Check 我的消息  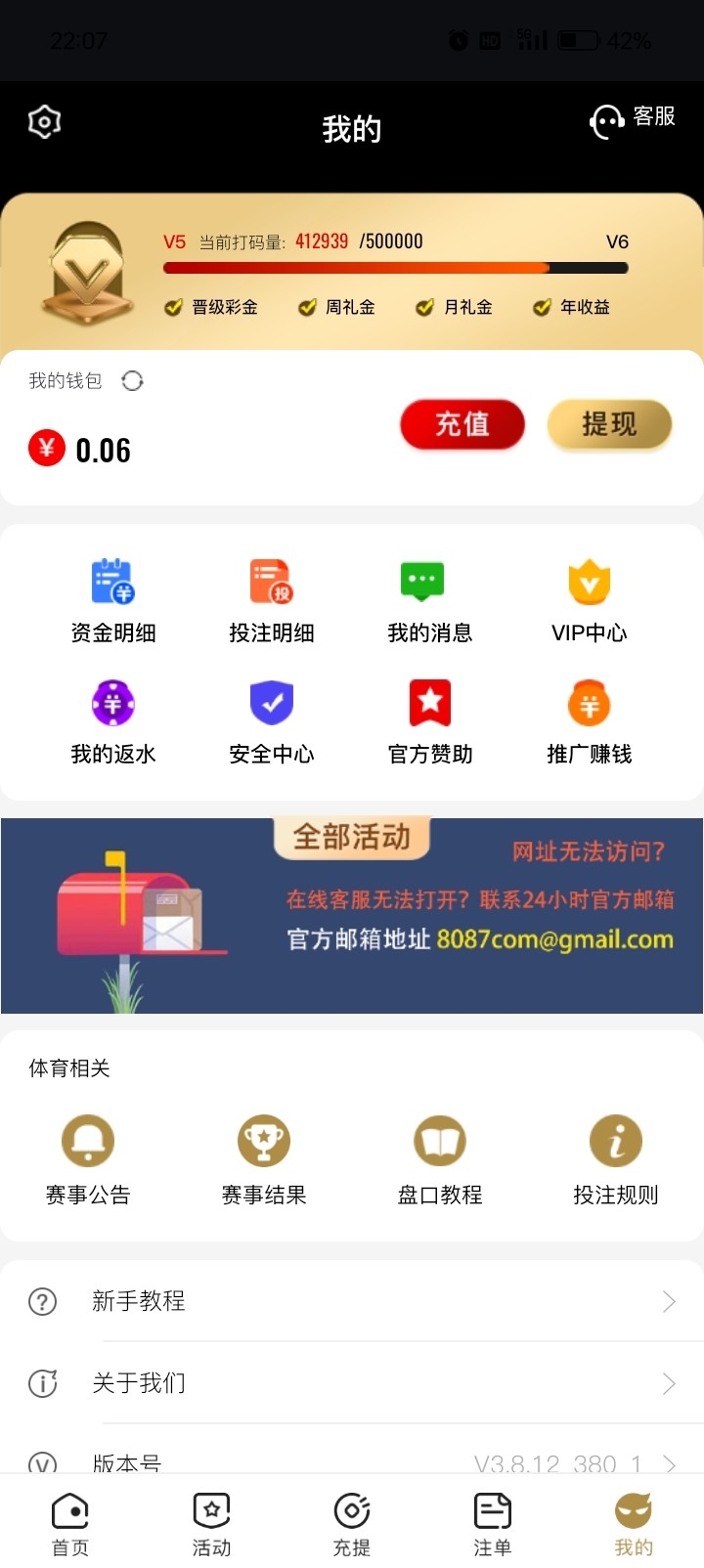pyautogui.click(x=429, y=600)
